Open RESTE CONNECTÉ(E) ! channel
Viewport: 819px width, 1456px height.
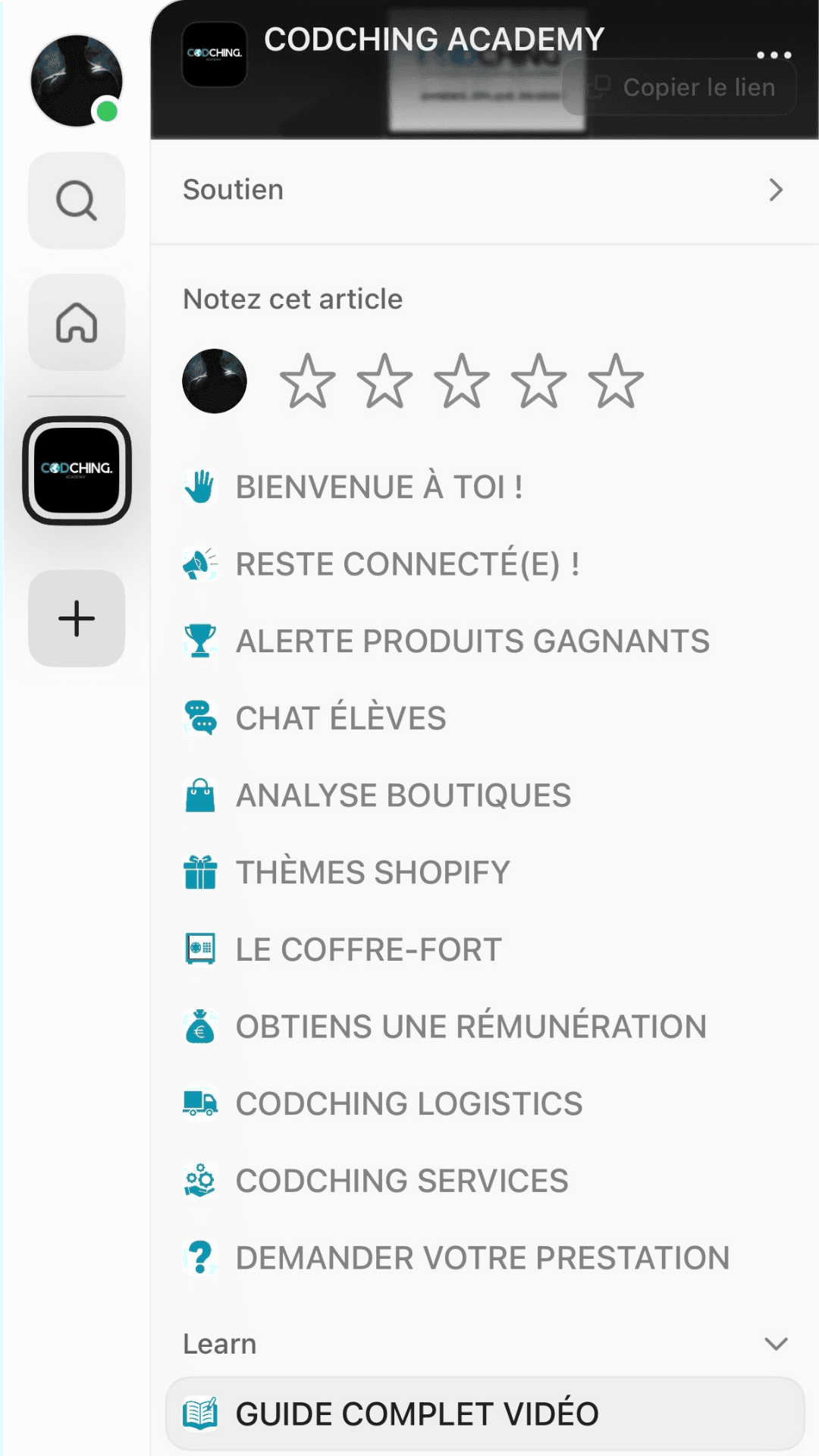(x=407, y=564)
